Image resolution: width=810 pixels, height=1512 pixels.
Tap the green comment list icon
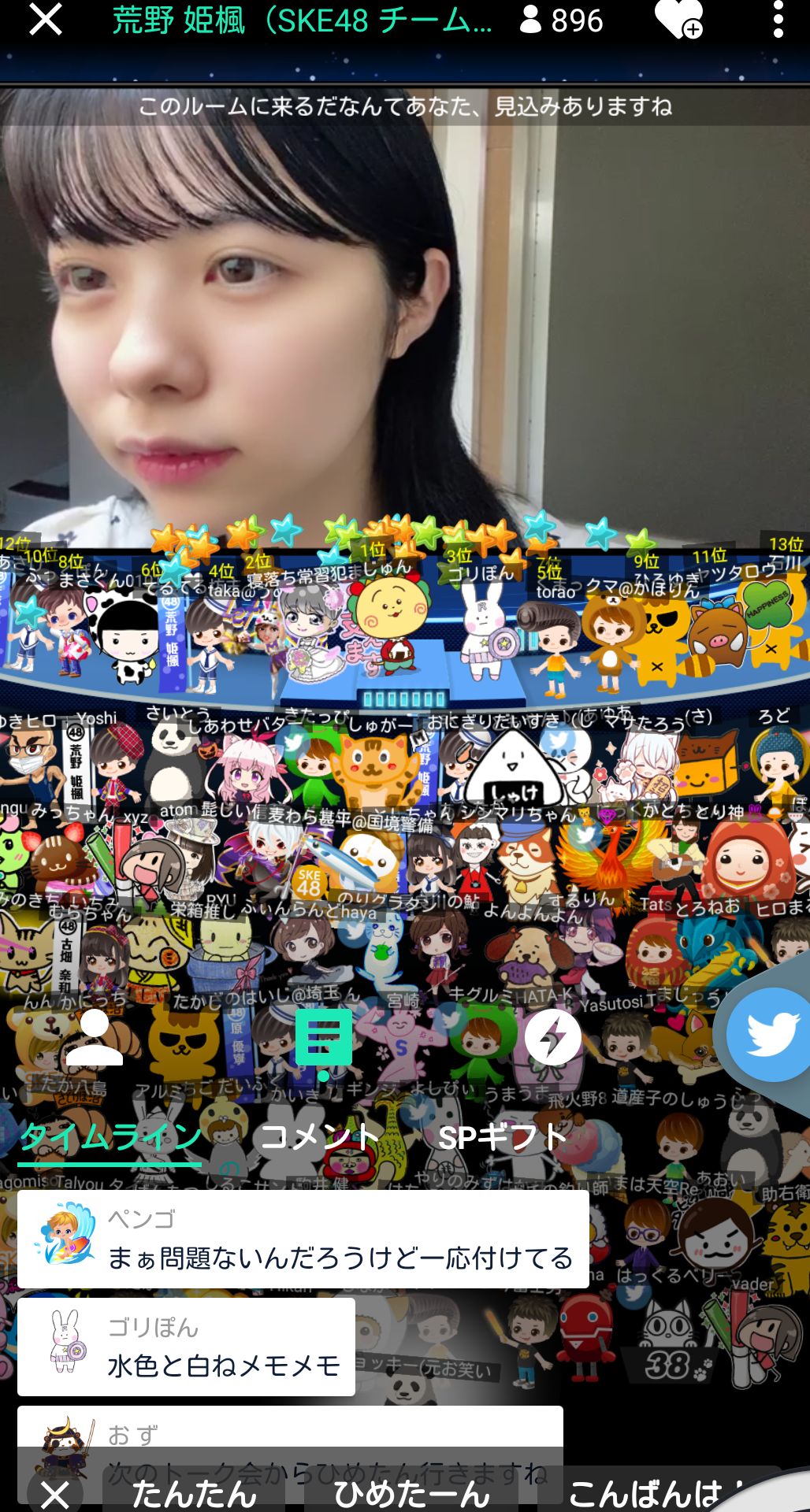pos(323,1039)
